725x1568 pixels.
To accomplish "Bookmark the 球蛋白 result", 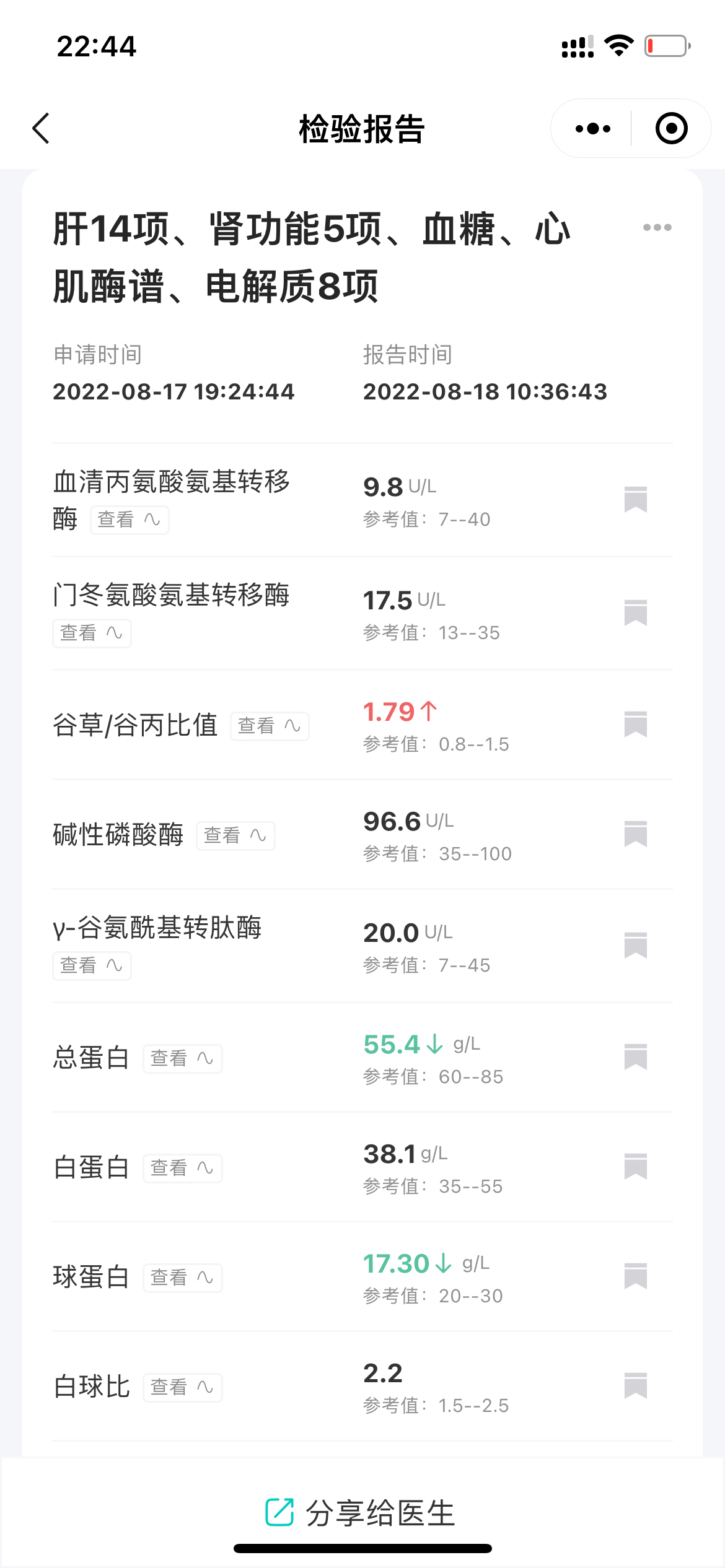I will [x=636, y=1277].
